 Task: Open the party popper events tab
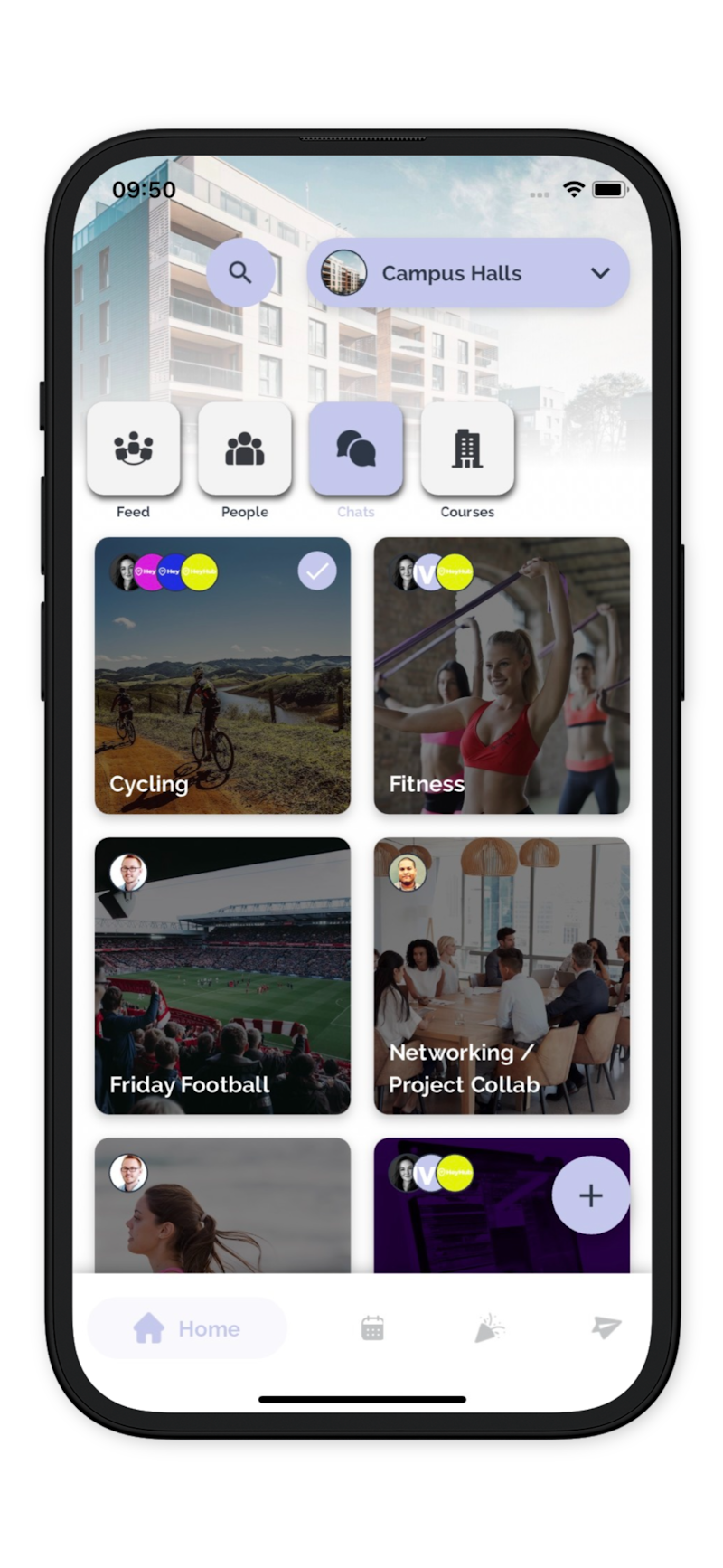489,1328
